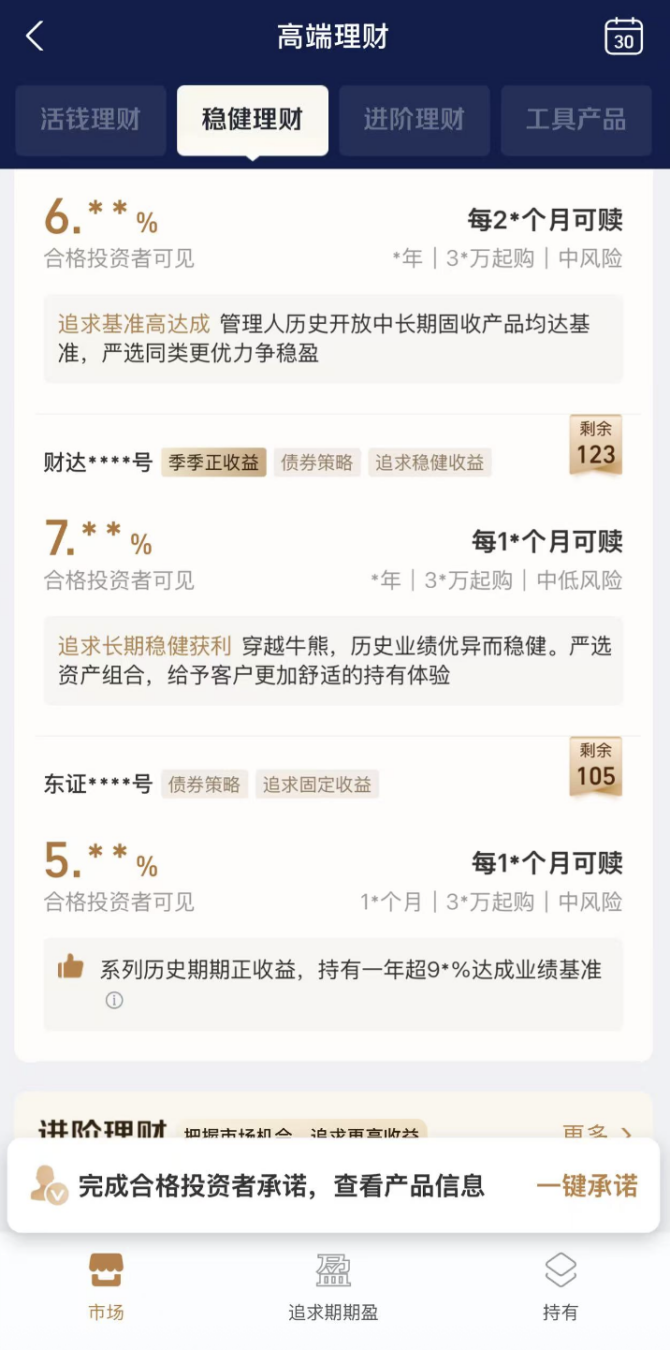
Task: Switch to the 活钱理财 tab
Action: pyautogui.click(x=90, y=120)
